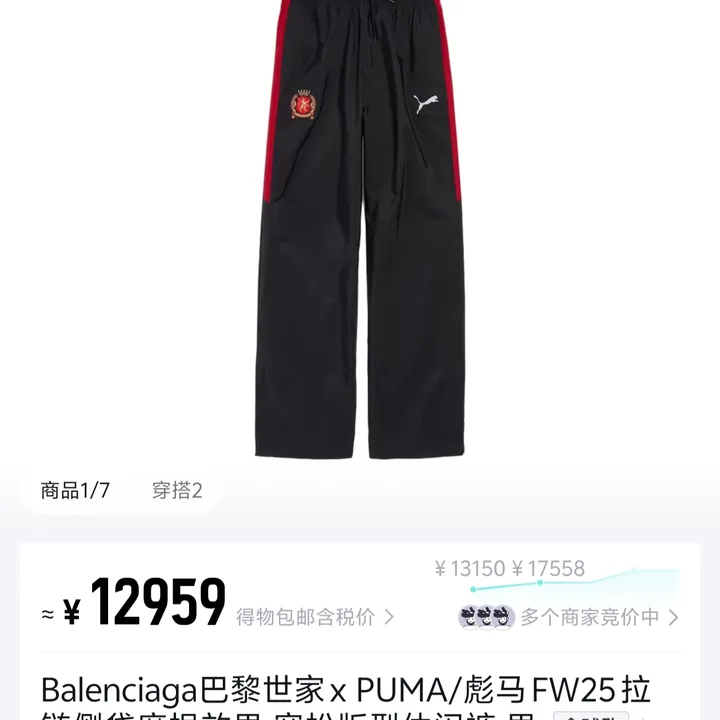The image size is (720, 720).
Task: Switch to the 穿搭2 outfit tab
Action: tap(177, 491)
